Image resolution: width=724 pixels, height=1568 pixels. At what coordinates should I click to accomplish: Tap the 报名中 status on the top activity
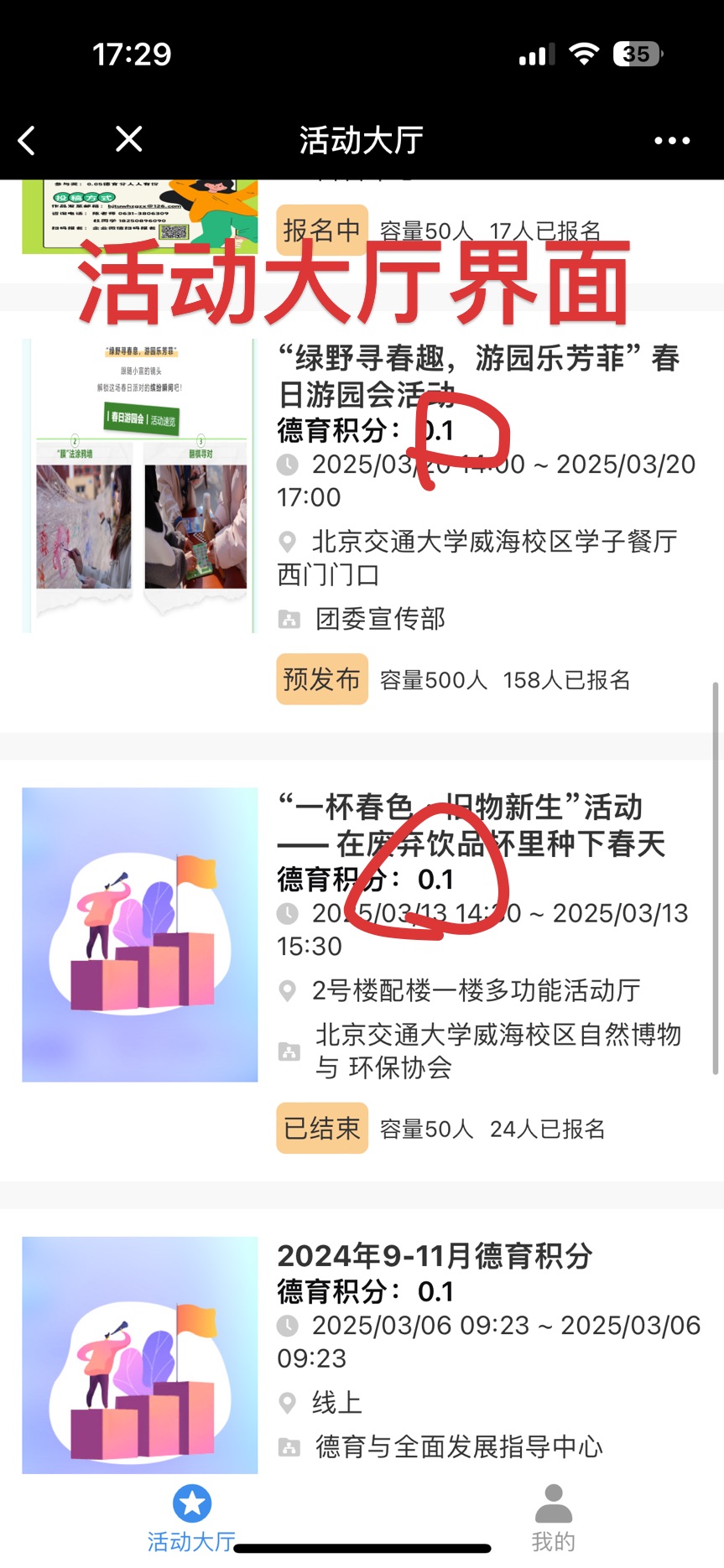(322, 230)
